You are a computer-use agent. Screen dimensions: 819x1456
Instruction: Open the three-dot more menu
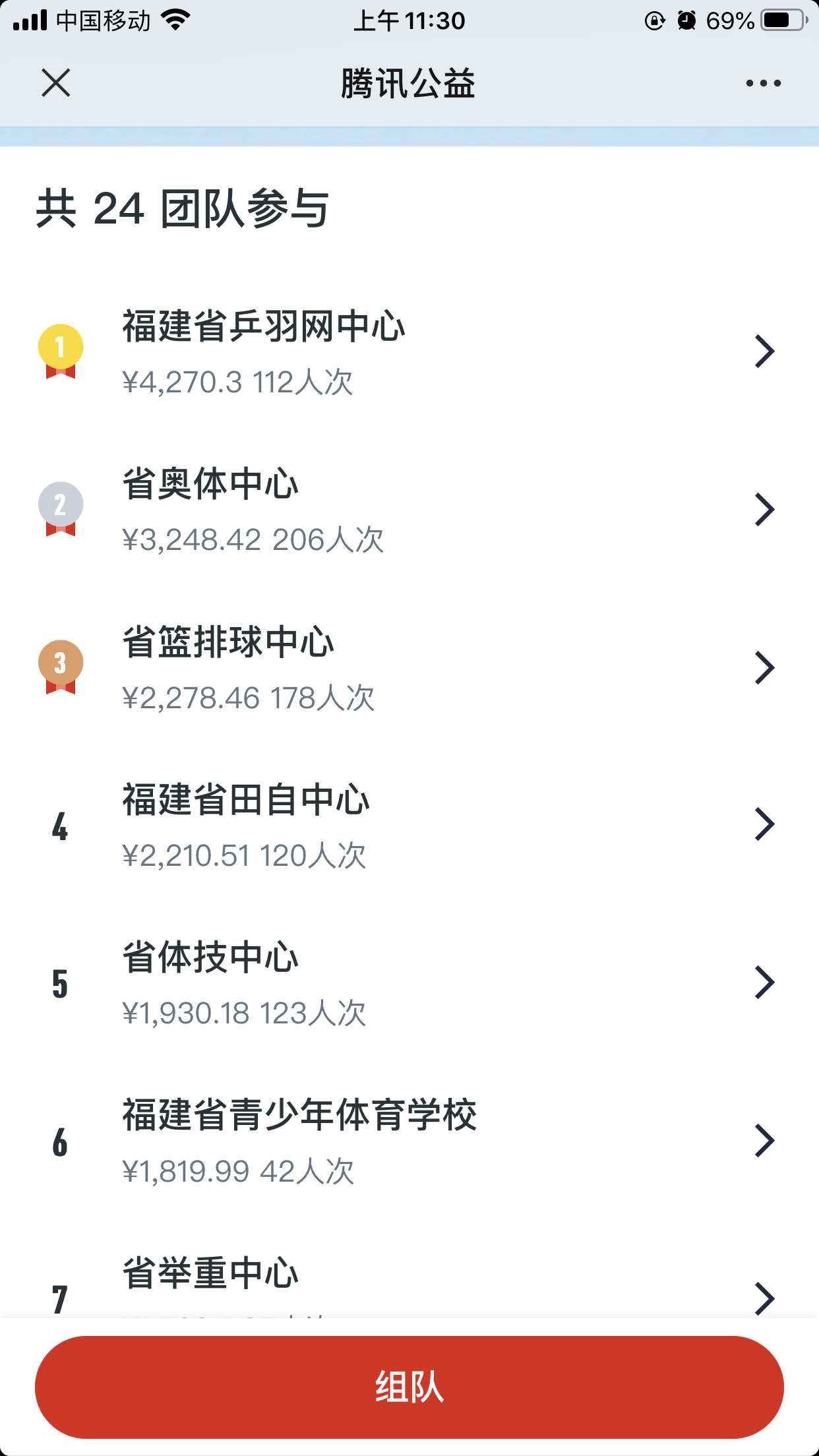click(763, 83)
